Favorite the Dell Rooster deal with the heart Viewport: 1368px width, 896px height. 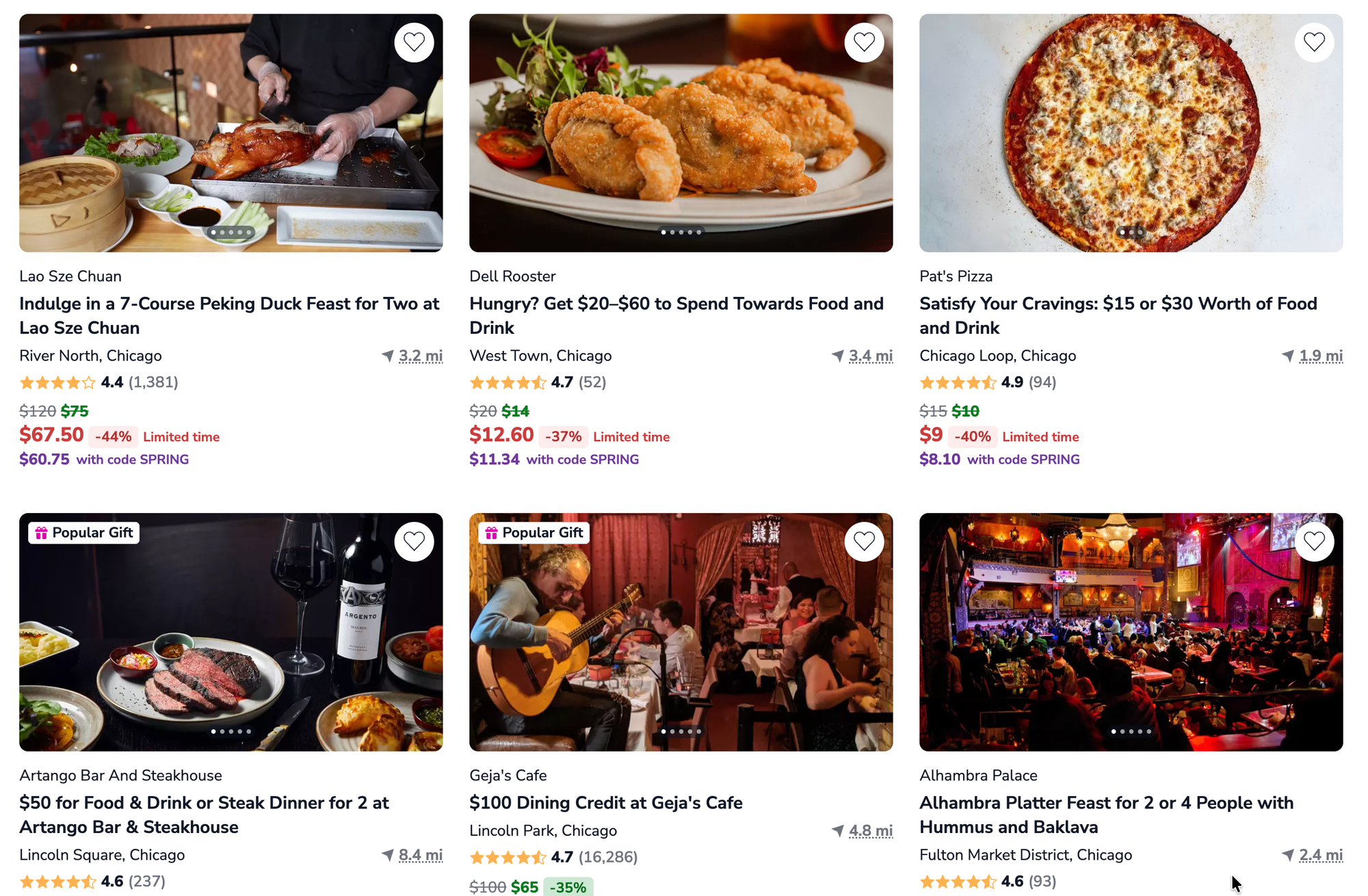point(864,42)
